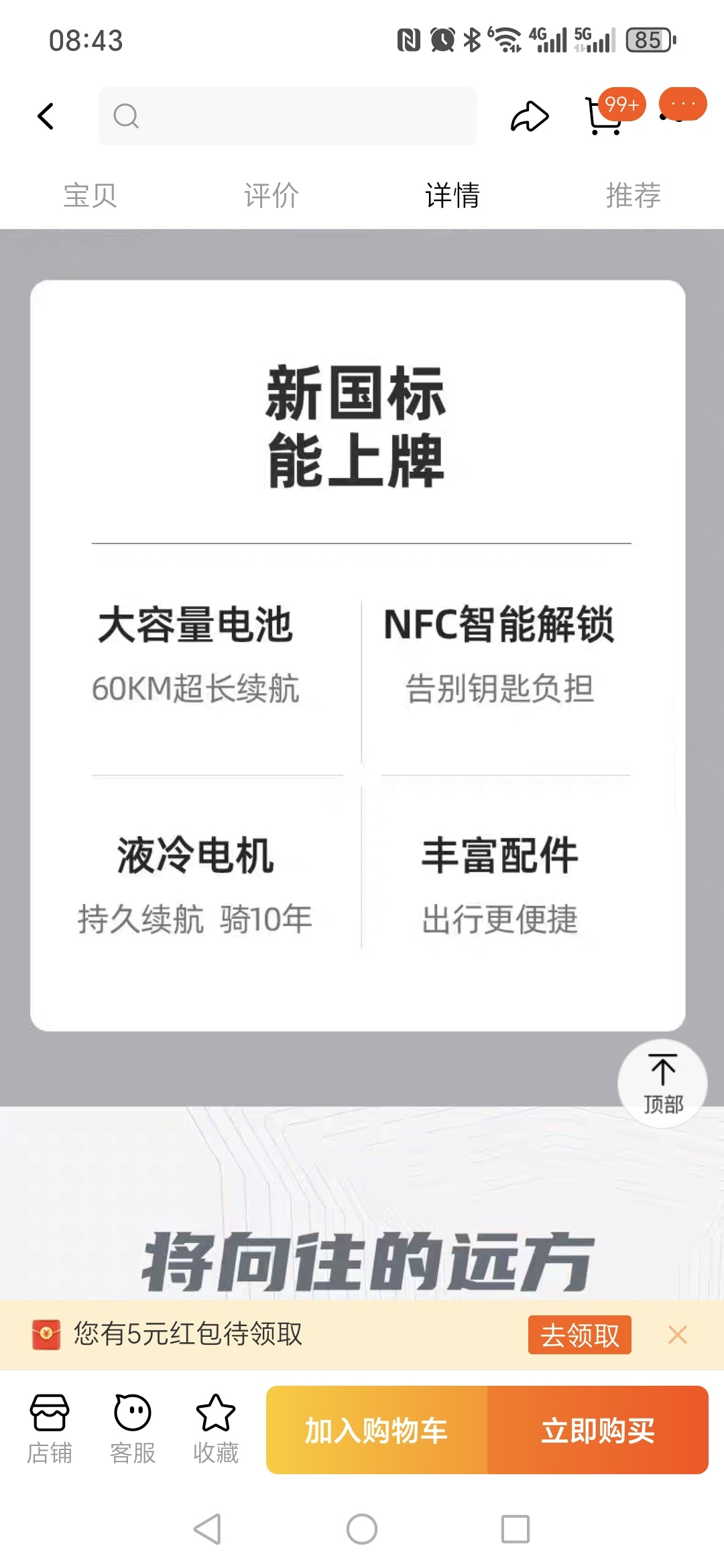Tap 立即购买 to buy now
Screen dimensions: 724x1568
tap(598, 1430)
